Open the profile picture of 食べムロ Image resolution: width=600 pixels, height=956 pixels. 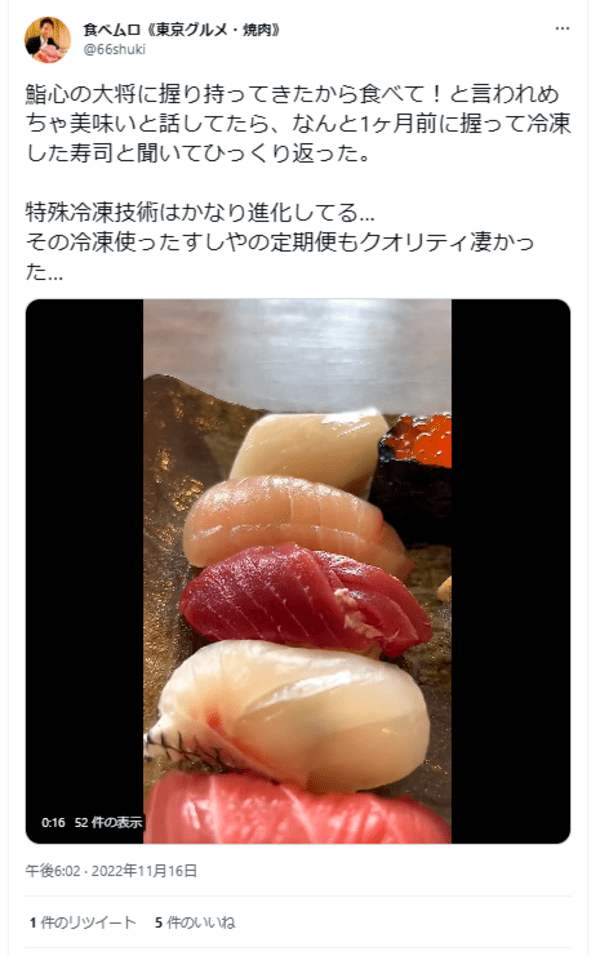47,39
